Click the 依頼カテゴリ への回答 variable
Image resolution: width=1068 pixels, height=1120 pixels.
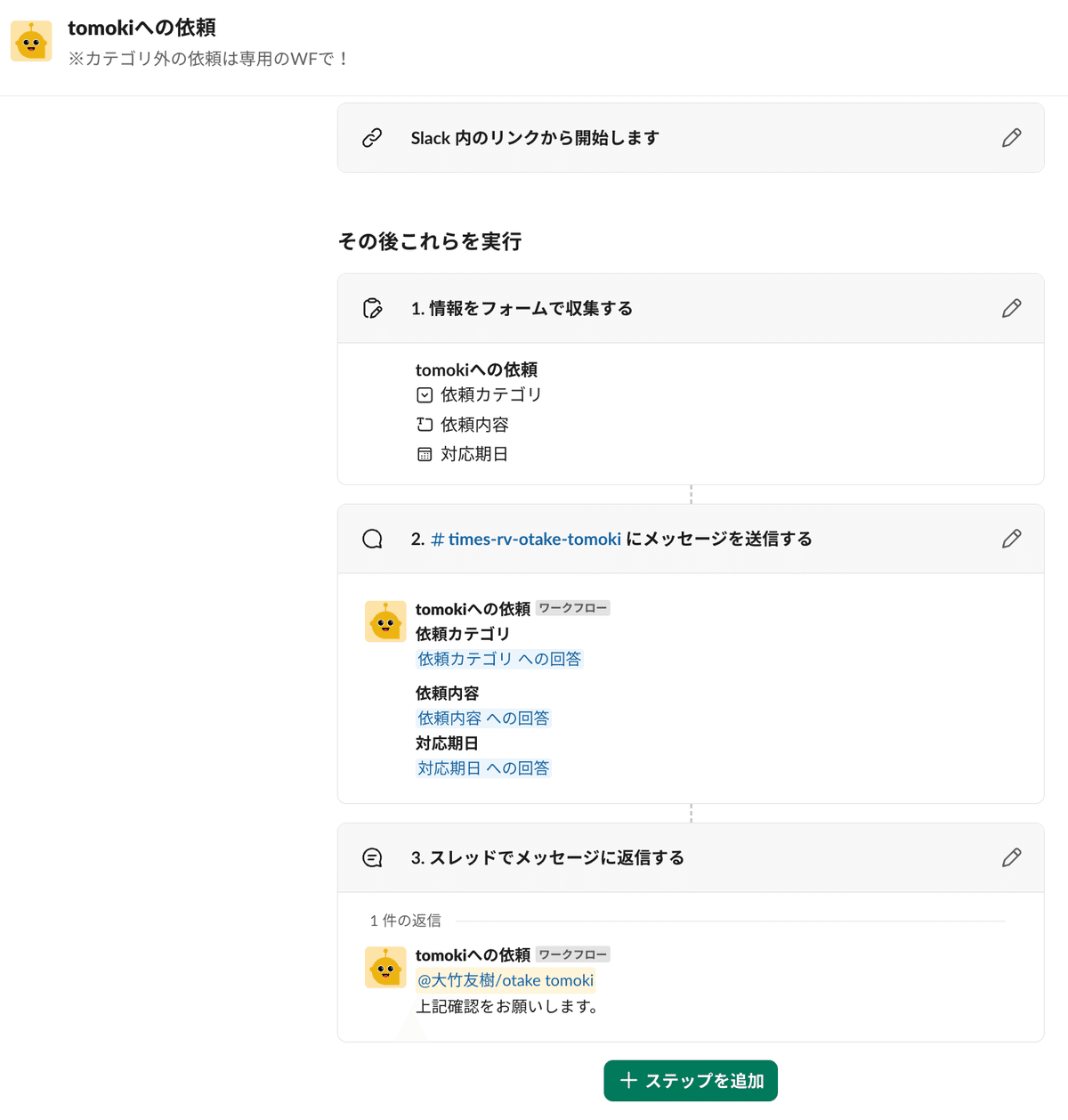pyautogui.click(x=499, y=659)
